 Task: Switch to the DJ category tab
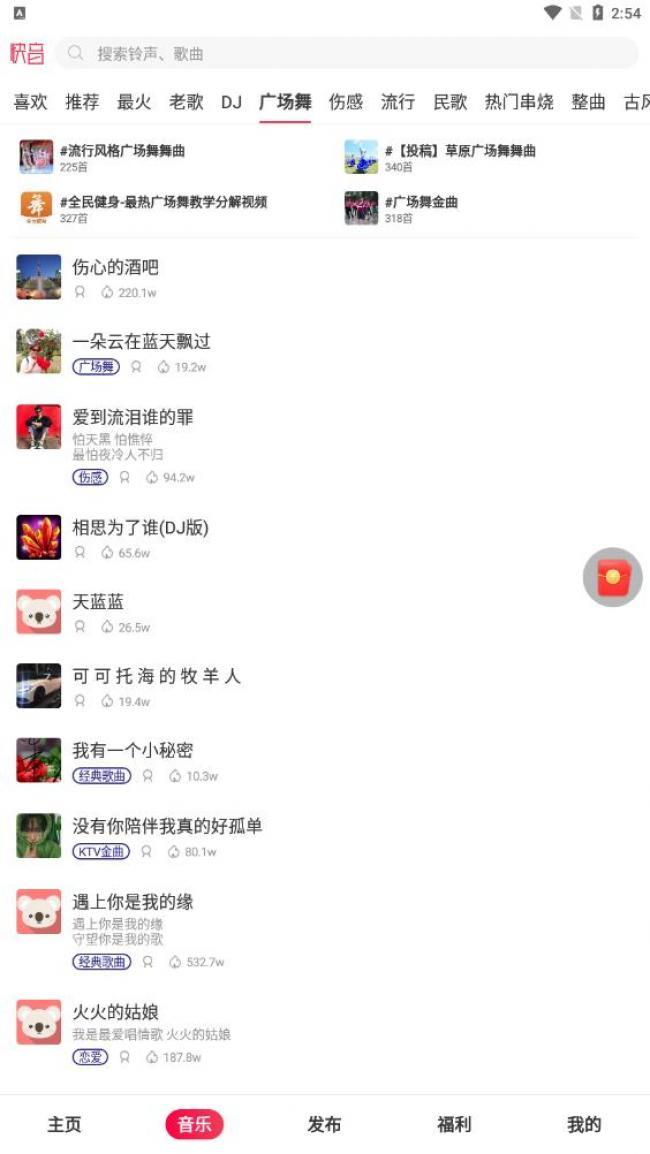(231, 102)
